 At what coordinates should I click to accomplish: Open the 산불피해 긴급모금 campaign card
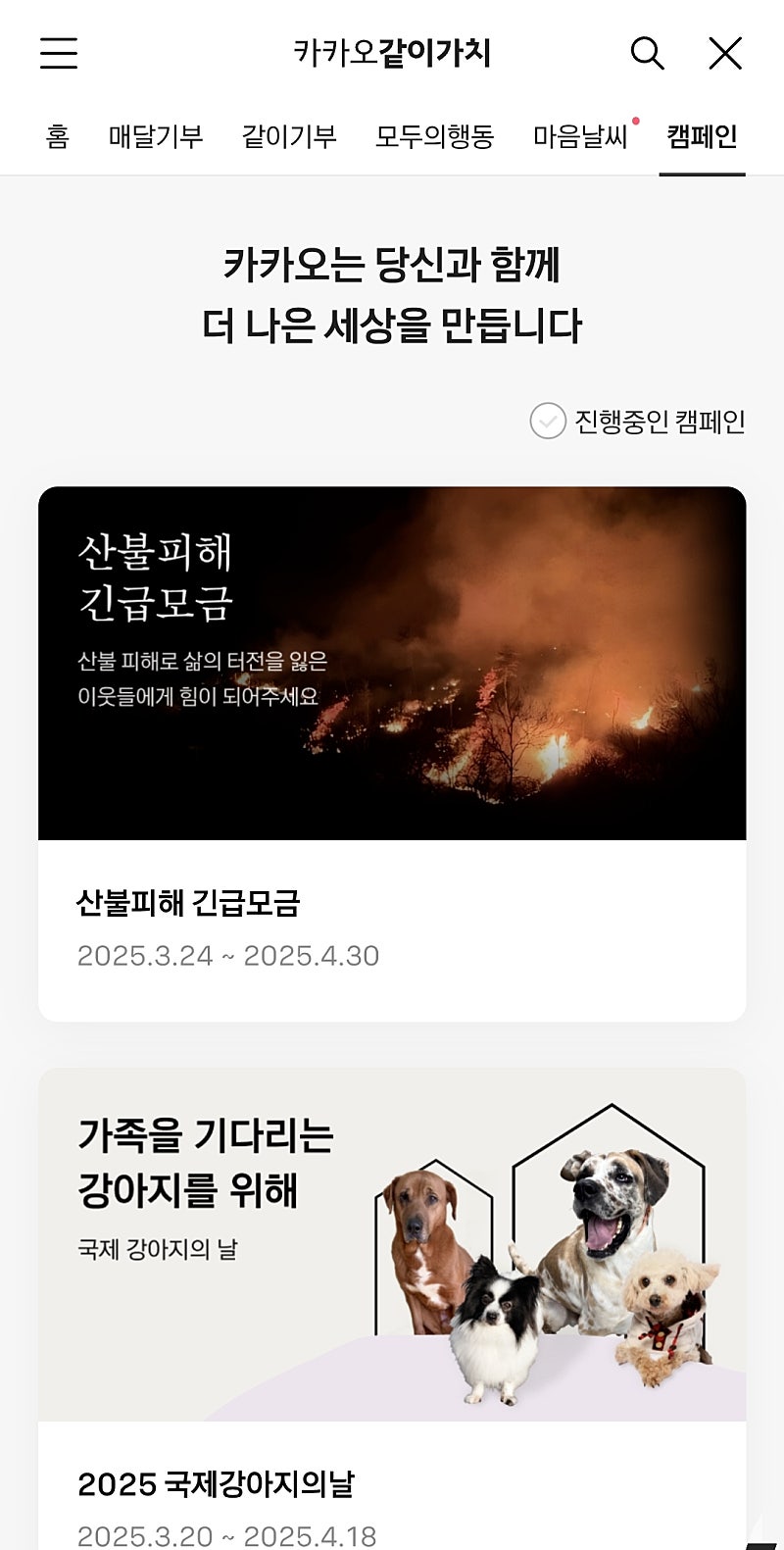392,753
